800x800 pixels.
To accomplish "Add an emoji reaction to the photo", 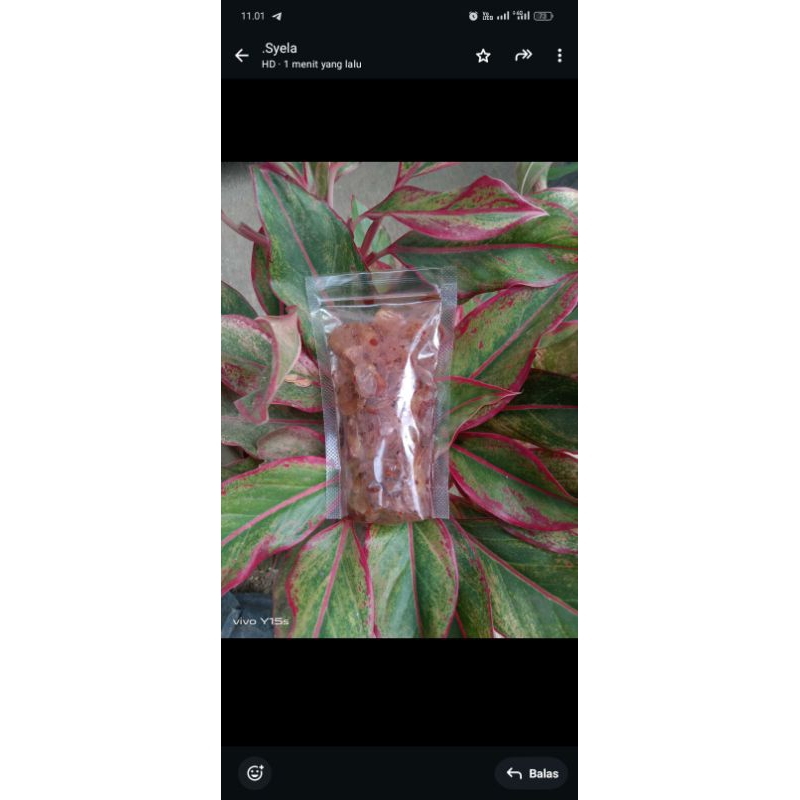I will 255,773.
